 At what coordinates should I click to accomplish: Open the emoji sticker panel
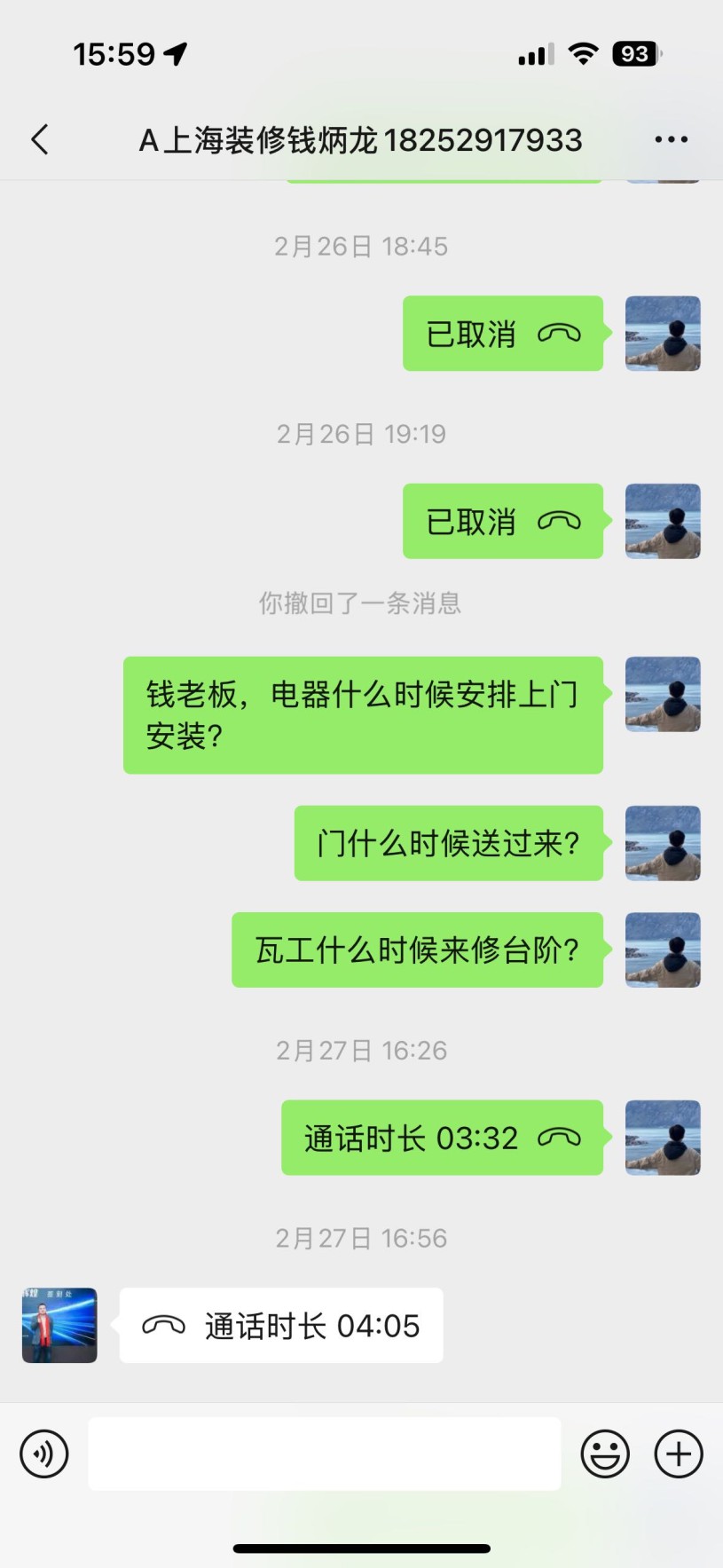[x=605, y=1454]
